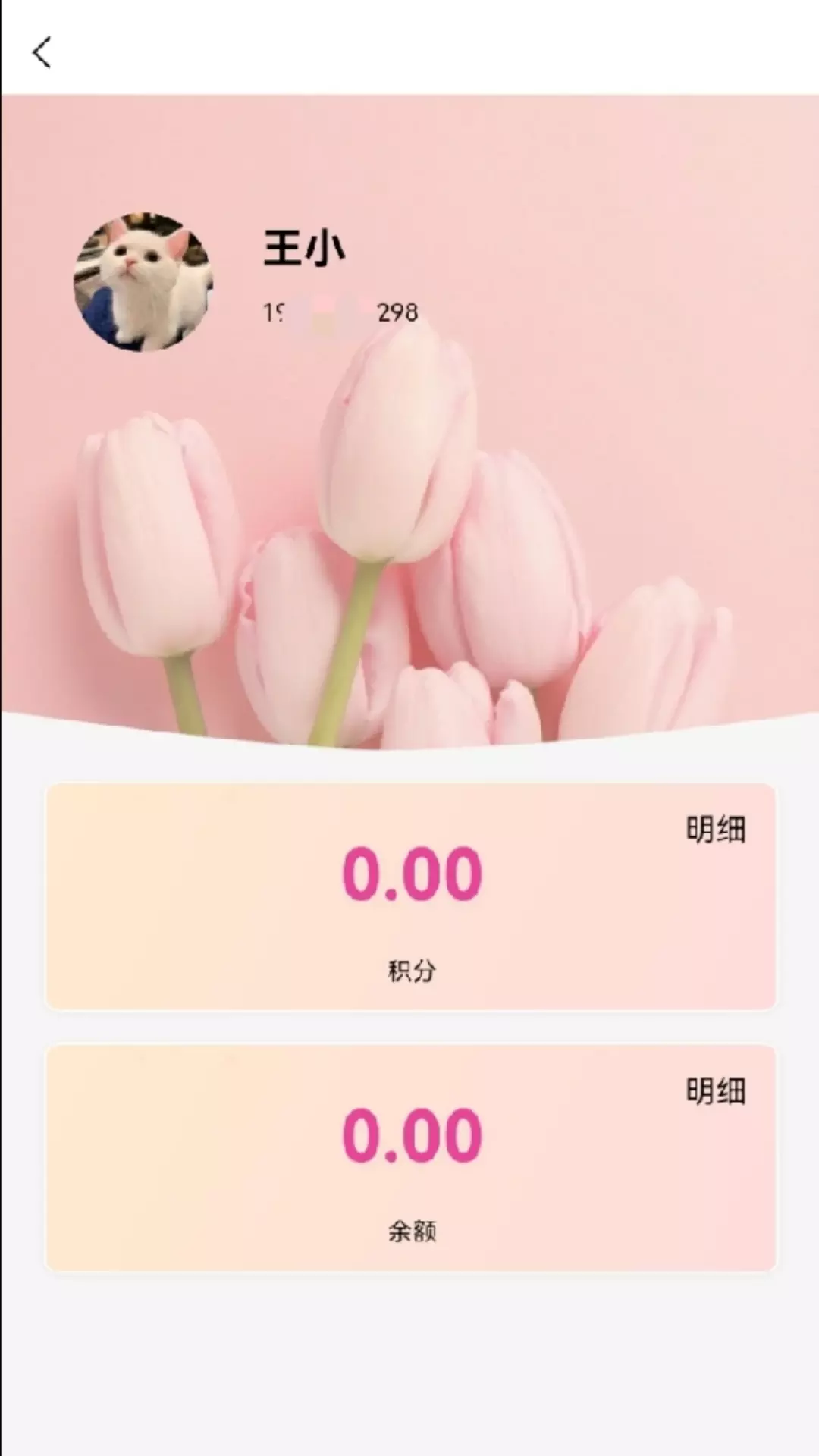Go back using the top-left arrow
The image size is (819, 1456).
point(42,52)
